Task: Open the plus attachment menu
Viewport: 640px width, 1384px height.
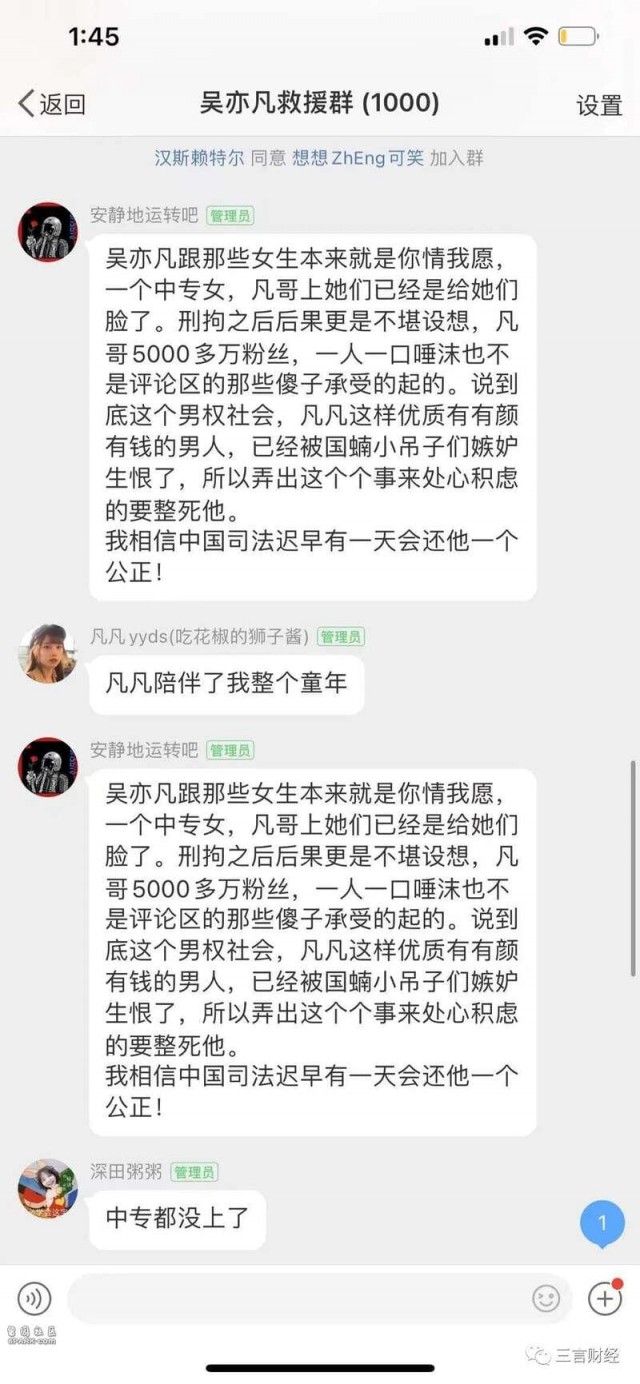Action: (x=604, y=1299)
